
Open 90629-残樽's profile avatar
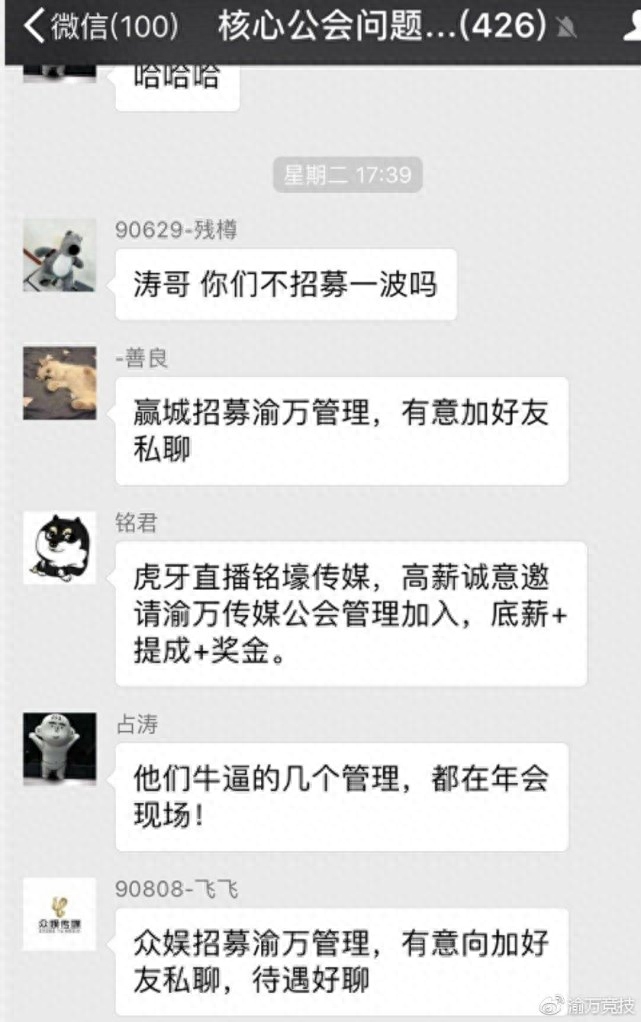pyautogui.click(x=60, y=256)
